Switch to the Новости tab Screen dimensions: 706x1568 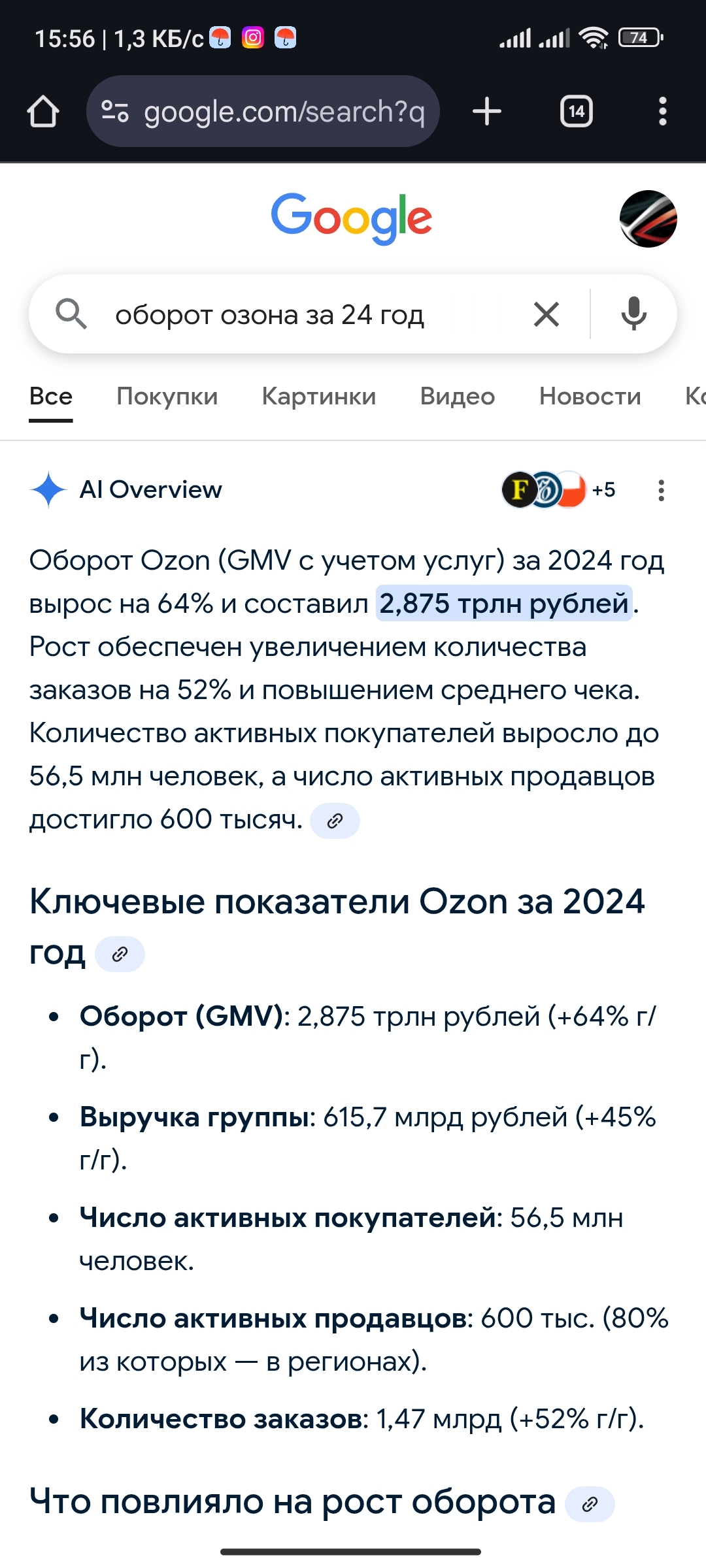click(590, 397)
